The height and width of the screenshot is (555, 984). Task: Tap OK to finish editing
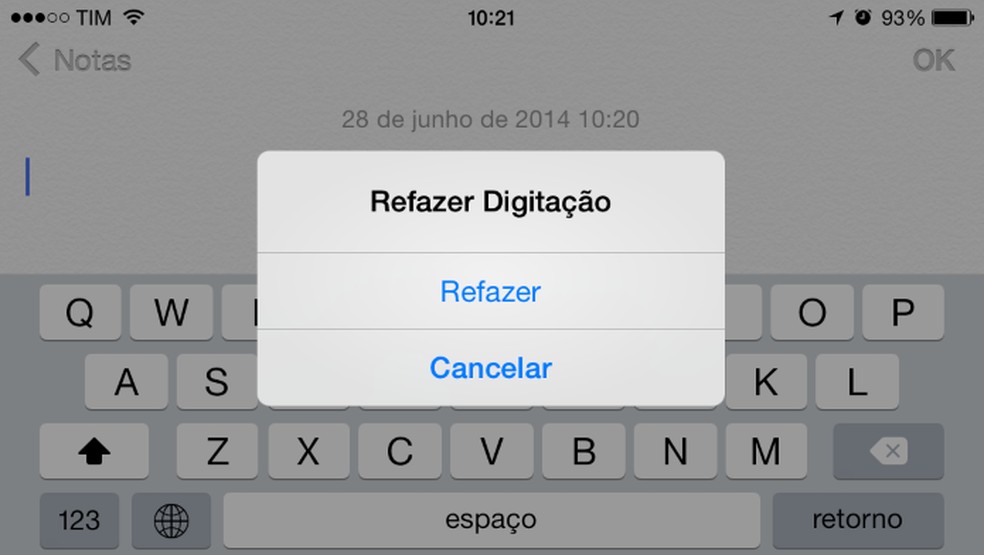pyautogui.click(x=933, y=60)
